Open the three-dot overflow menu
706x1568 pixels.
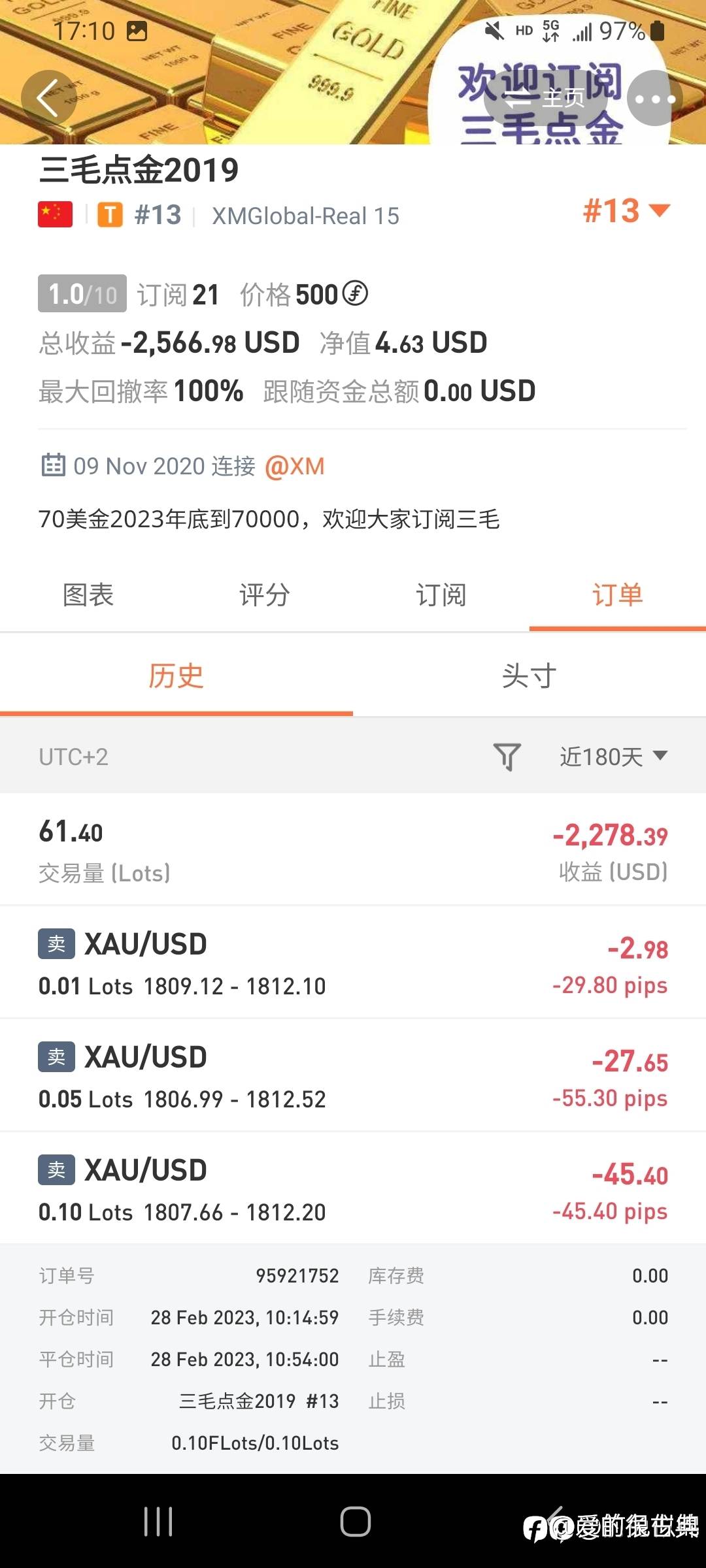[x=654, y=98]
